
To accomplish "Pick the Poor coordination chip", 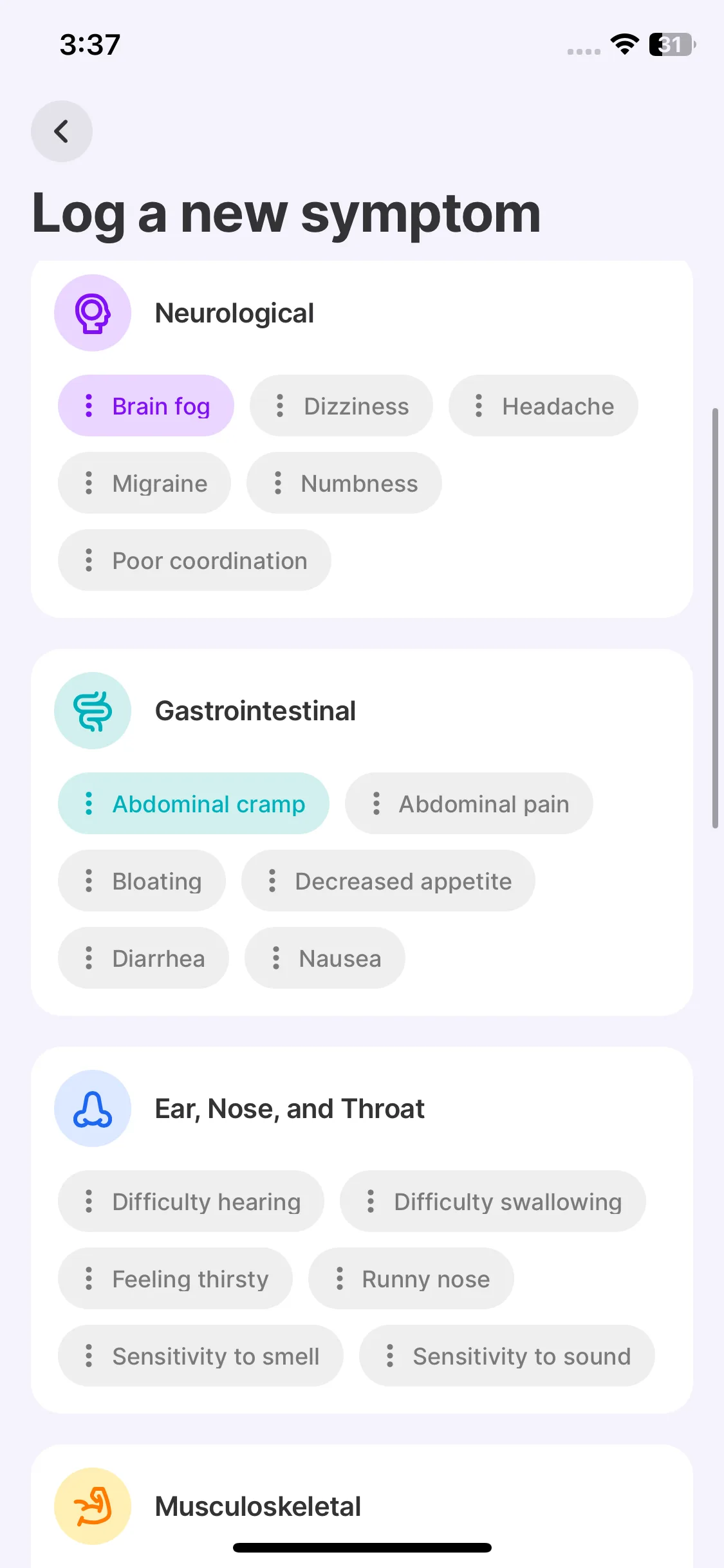I will click(x=194, y=561).
